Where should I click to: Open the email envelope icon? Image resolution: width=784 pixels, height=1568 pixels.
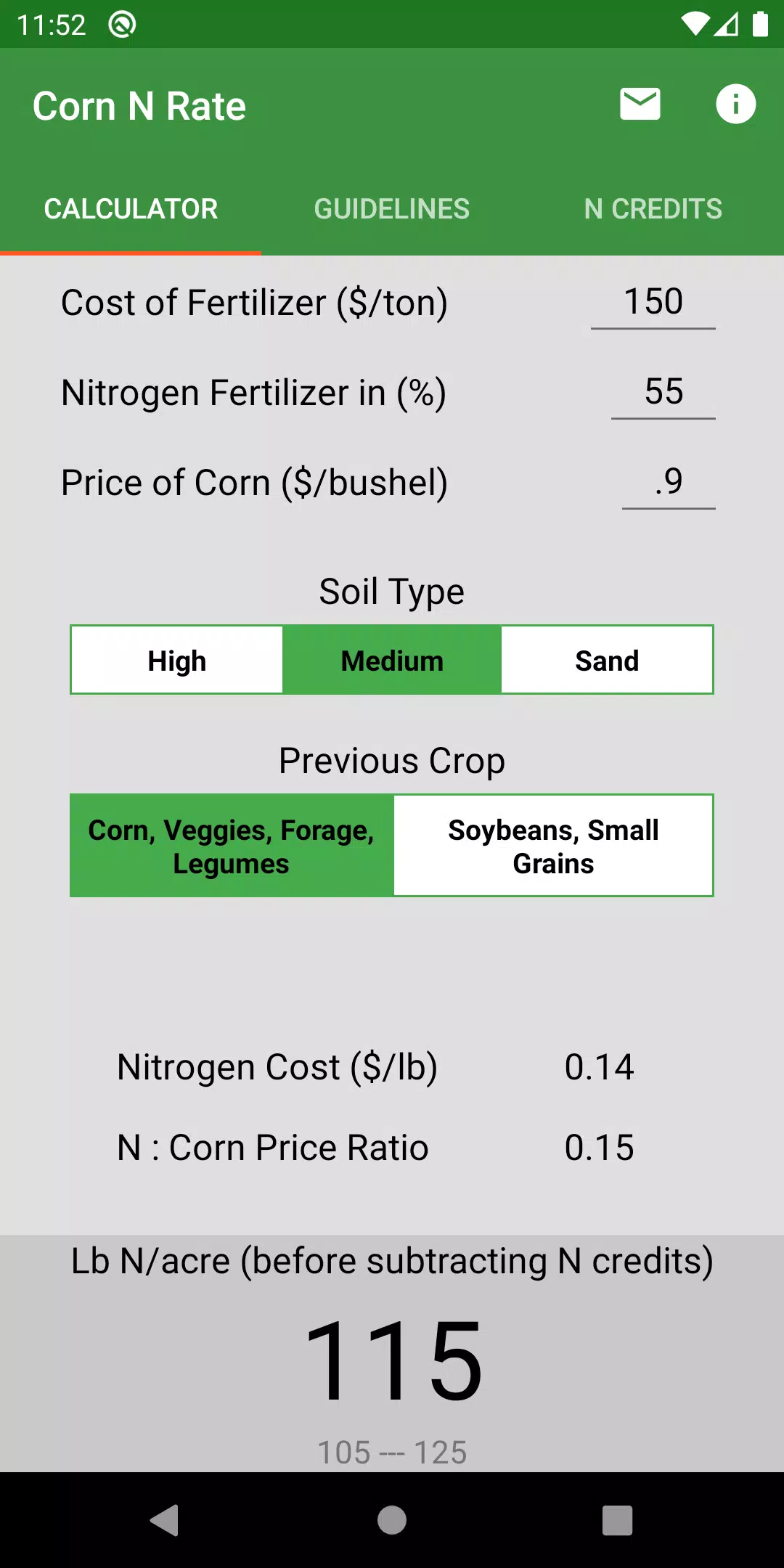point(640,105)
